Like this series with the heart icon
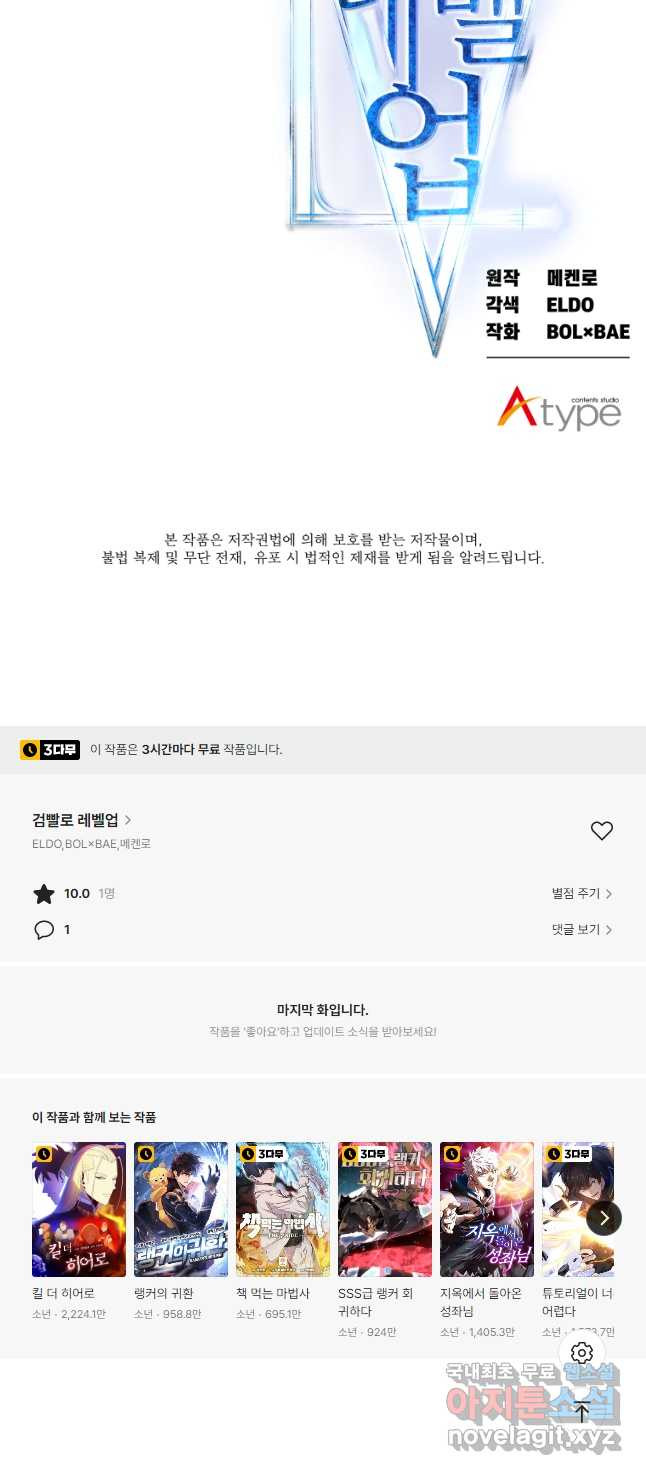The height and width of the screenshot is (1475, 646). point(601,831)
